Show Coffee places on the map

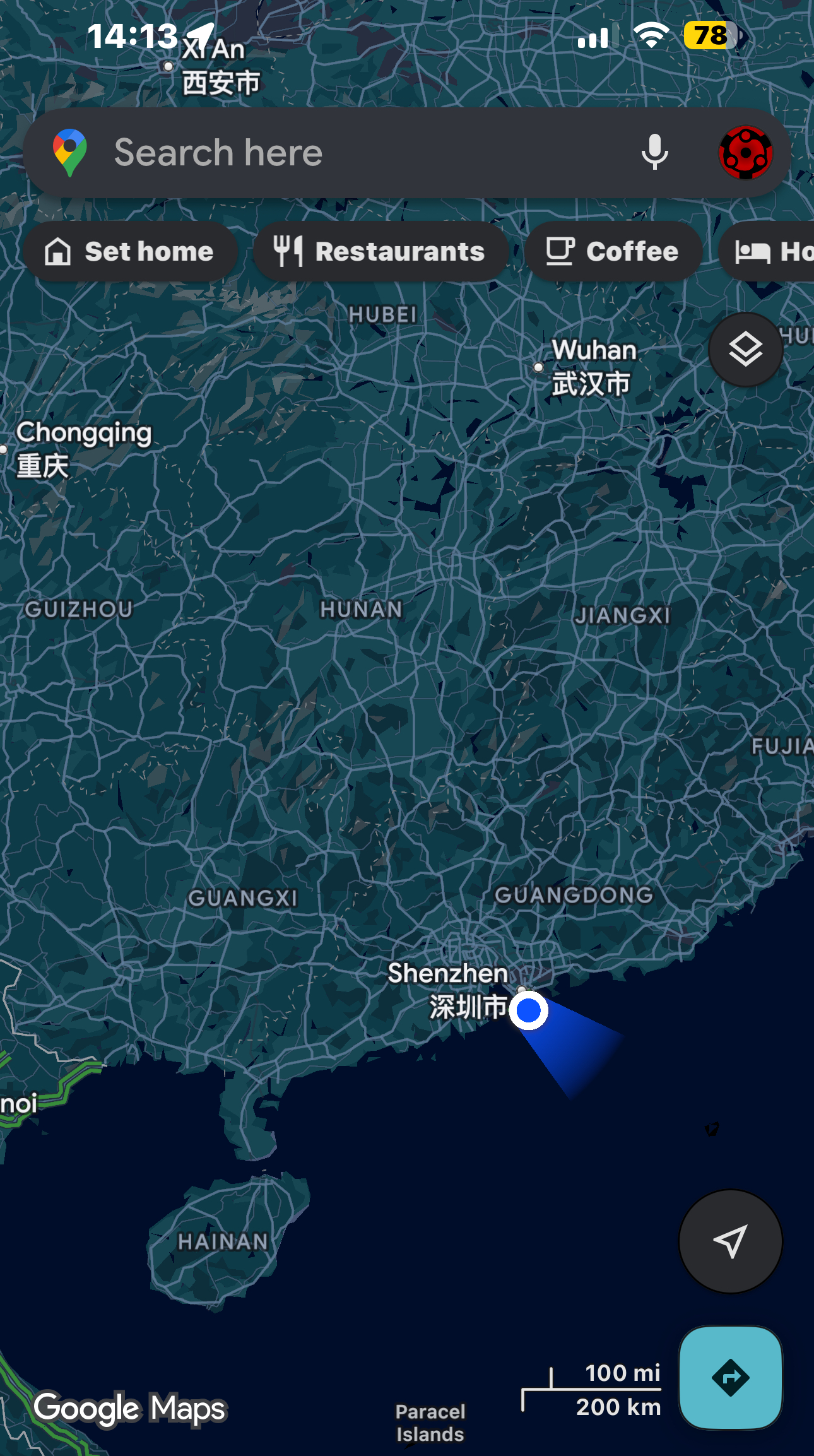pos(613,251)
